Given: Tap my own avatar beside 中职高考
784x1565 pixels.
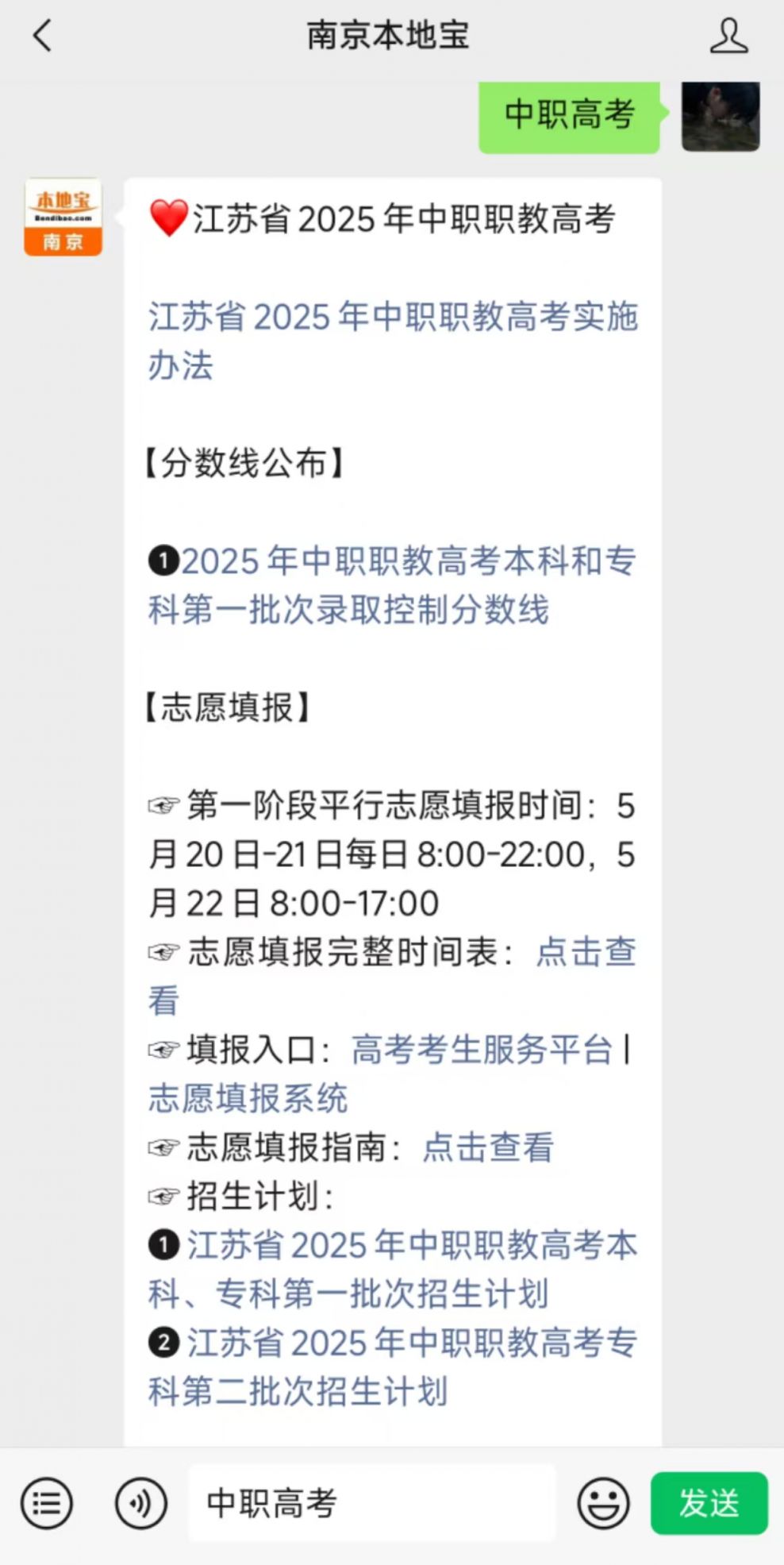Looking at the screenshot, I should [721, 116].
